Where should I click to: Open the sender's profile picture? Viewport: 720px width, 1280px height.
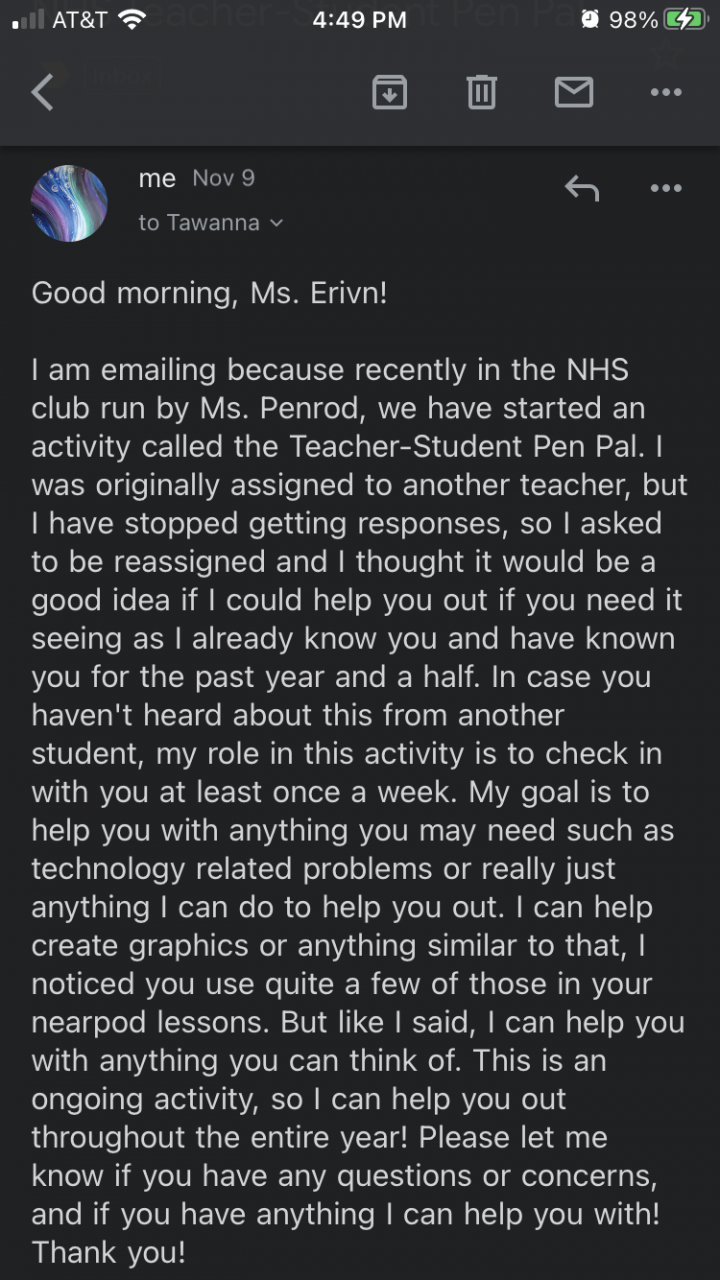[x=70, y=203]
